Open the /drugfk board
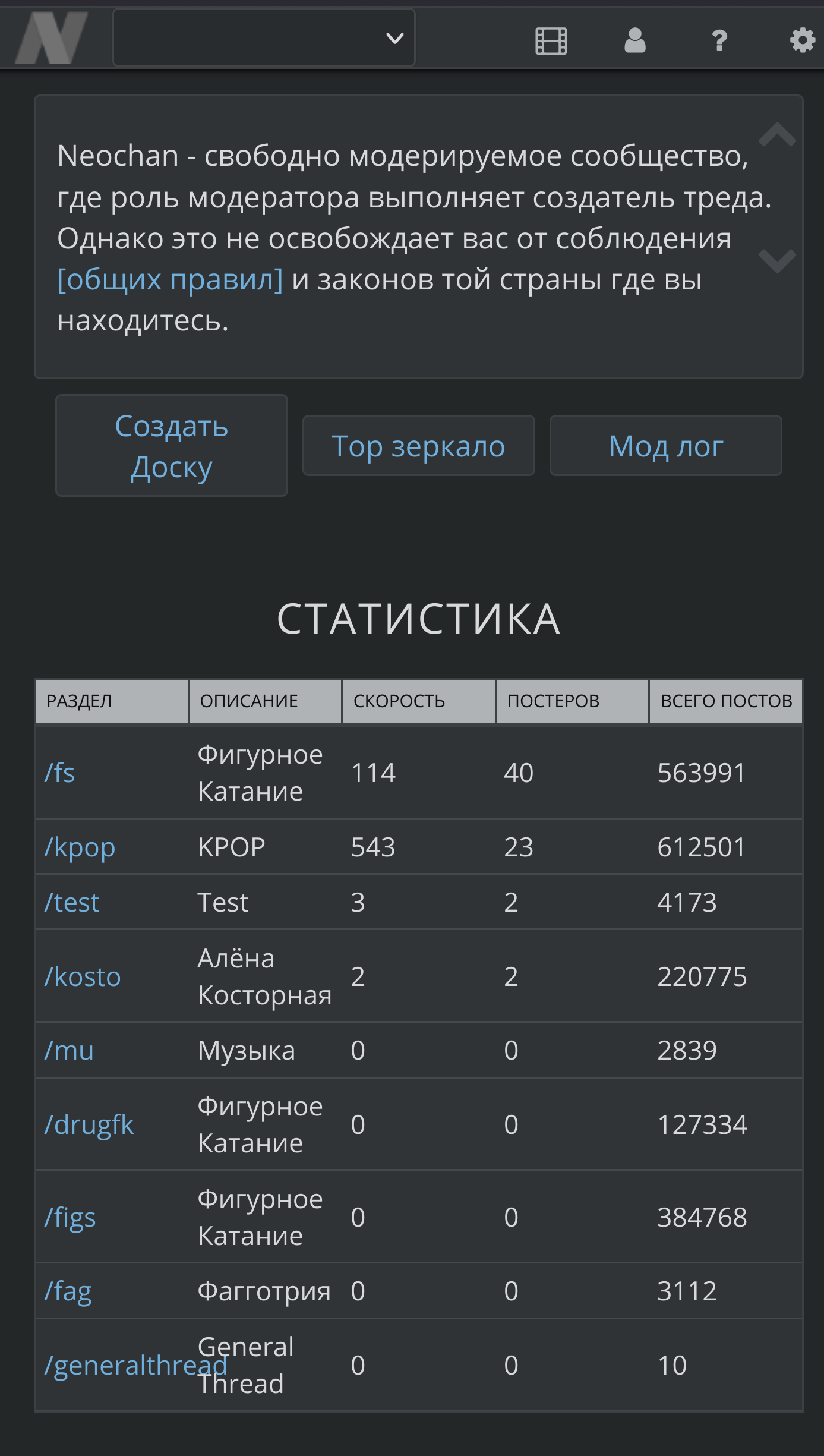The width and height of the screenshot is (824, 1456). [90, 1125]
